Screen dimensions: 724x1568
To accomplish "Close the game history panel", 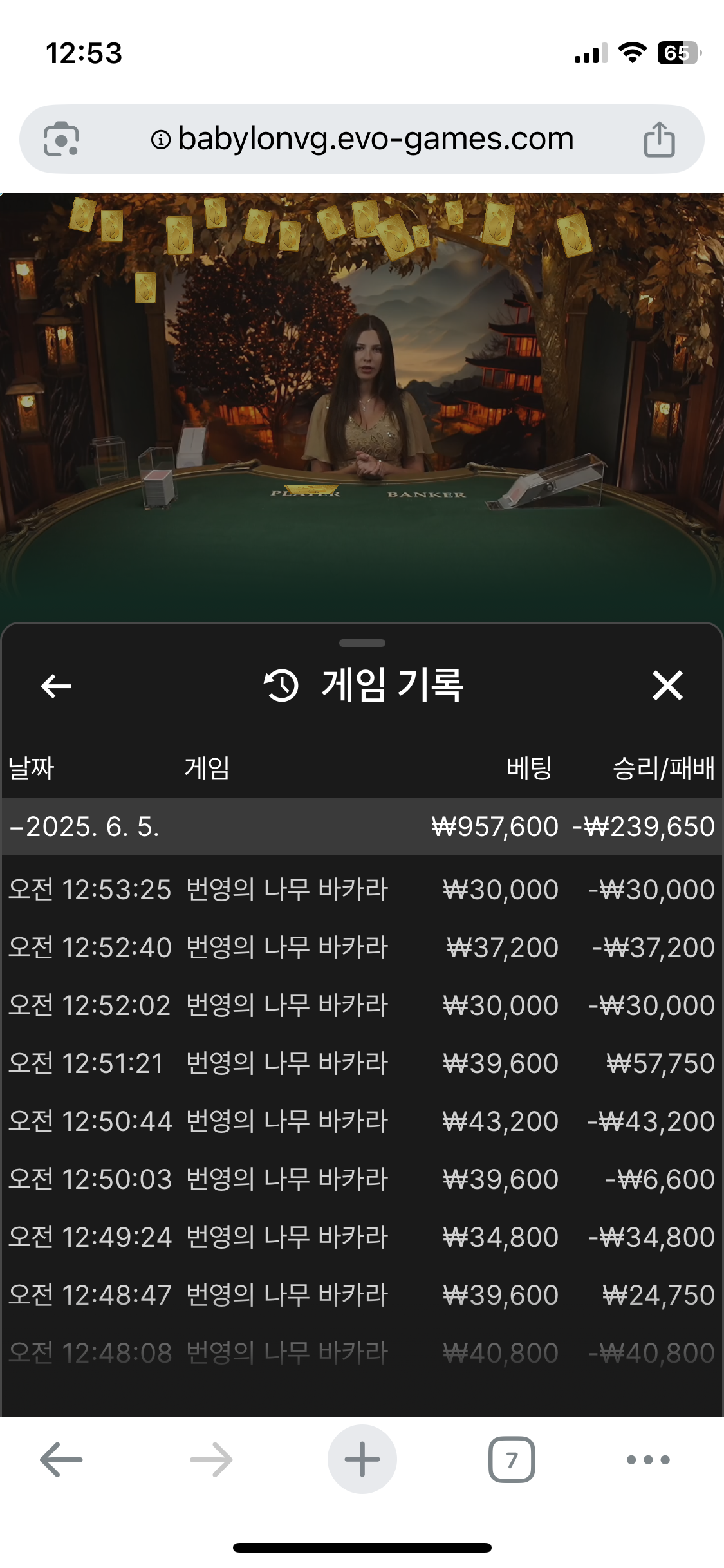I will 667,686.
